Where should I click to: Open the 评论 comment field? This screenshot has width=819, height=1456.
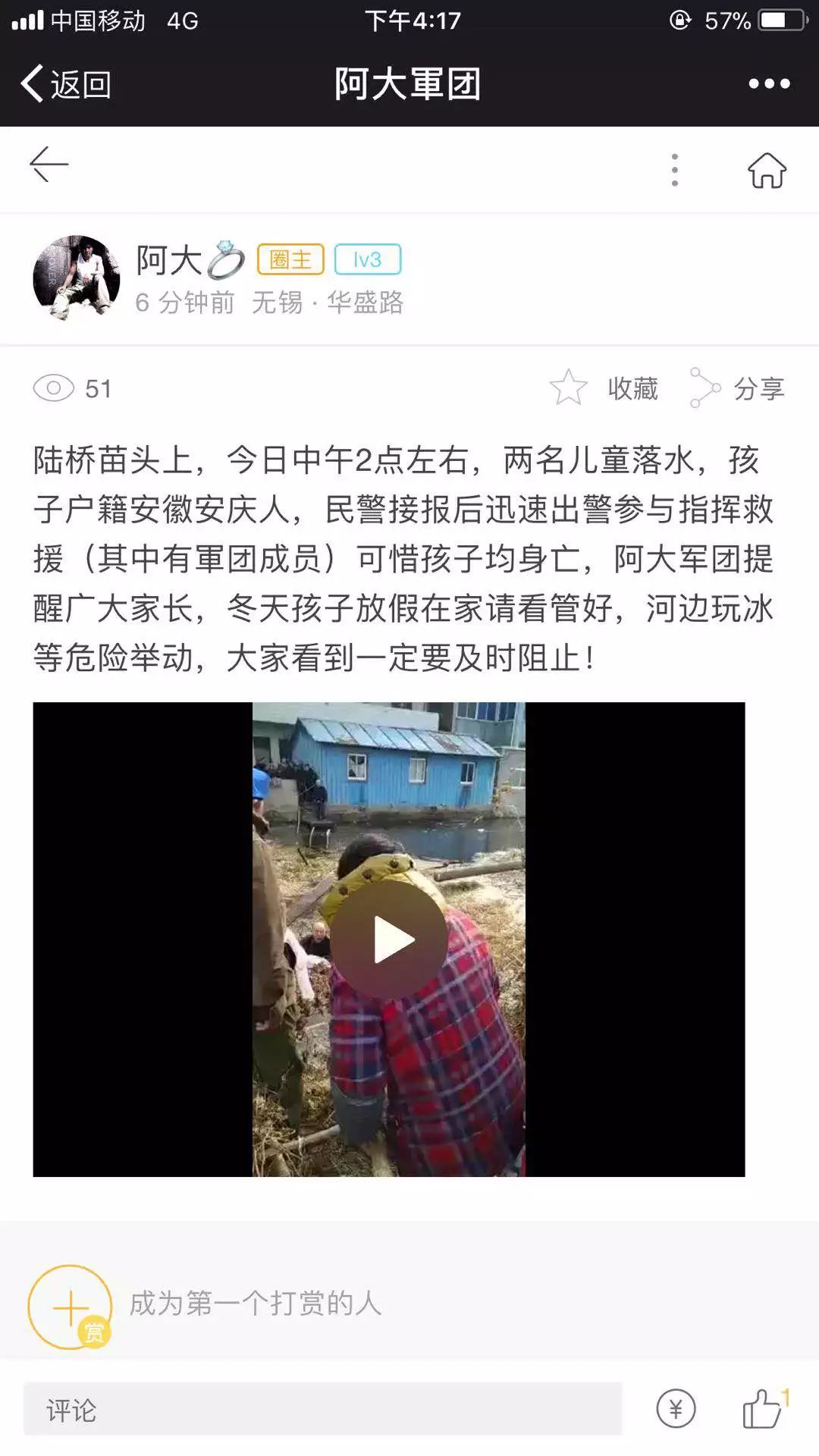tap(322, 1410)
